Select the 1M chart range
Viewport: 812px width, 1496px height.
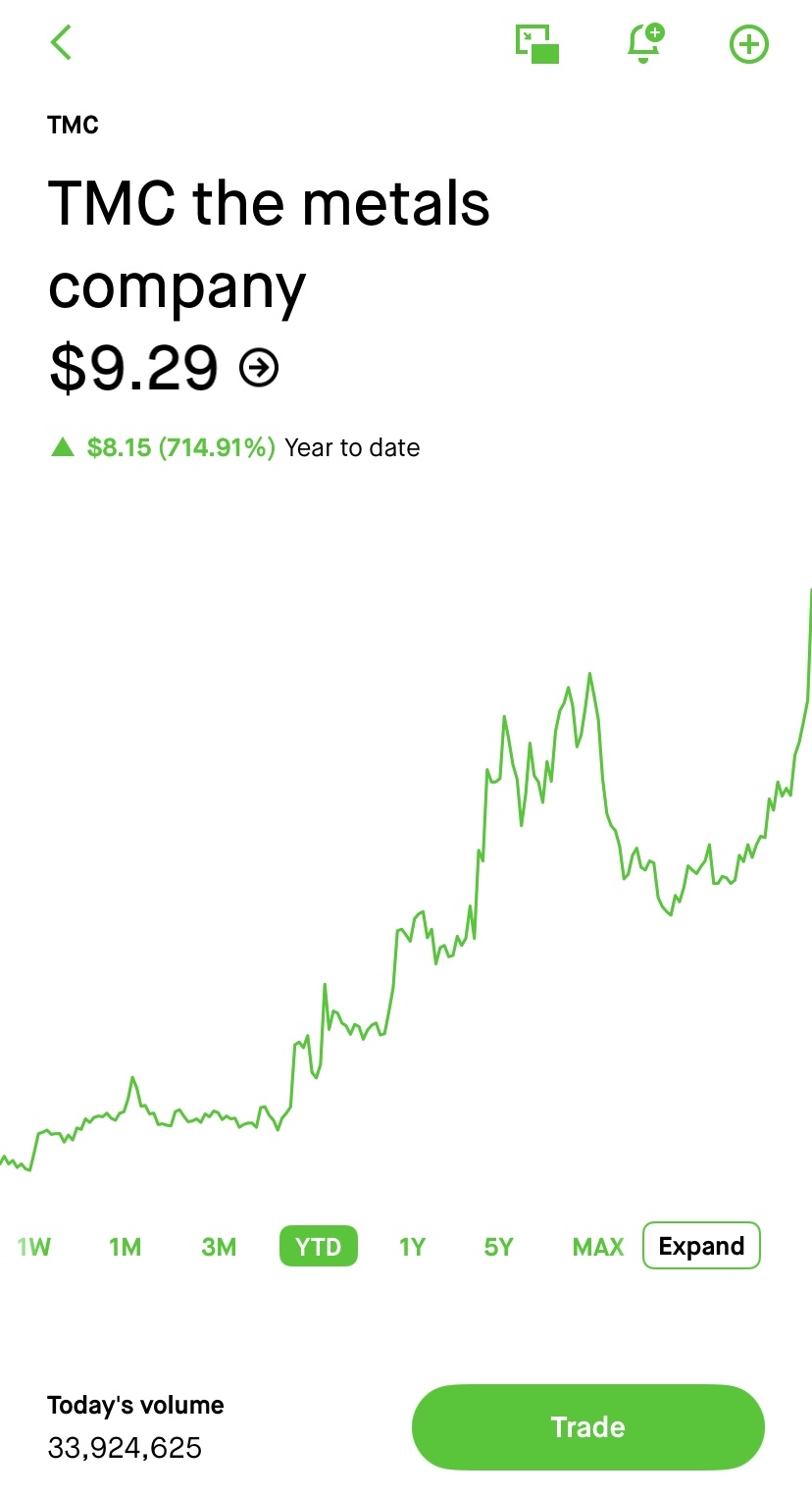point(126,1247)
